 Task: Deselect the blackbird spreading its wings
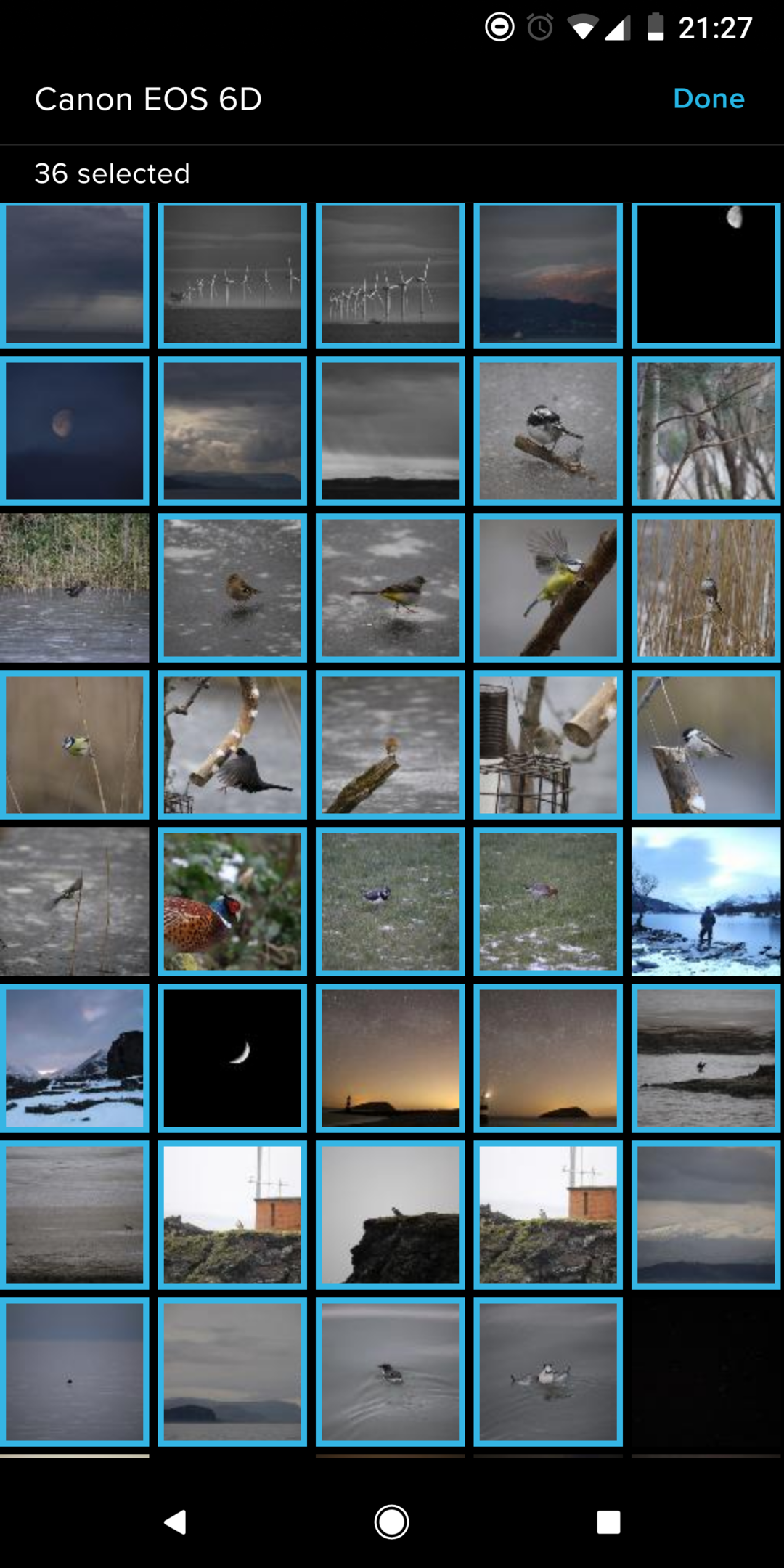coord(232,745)
